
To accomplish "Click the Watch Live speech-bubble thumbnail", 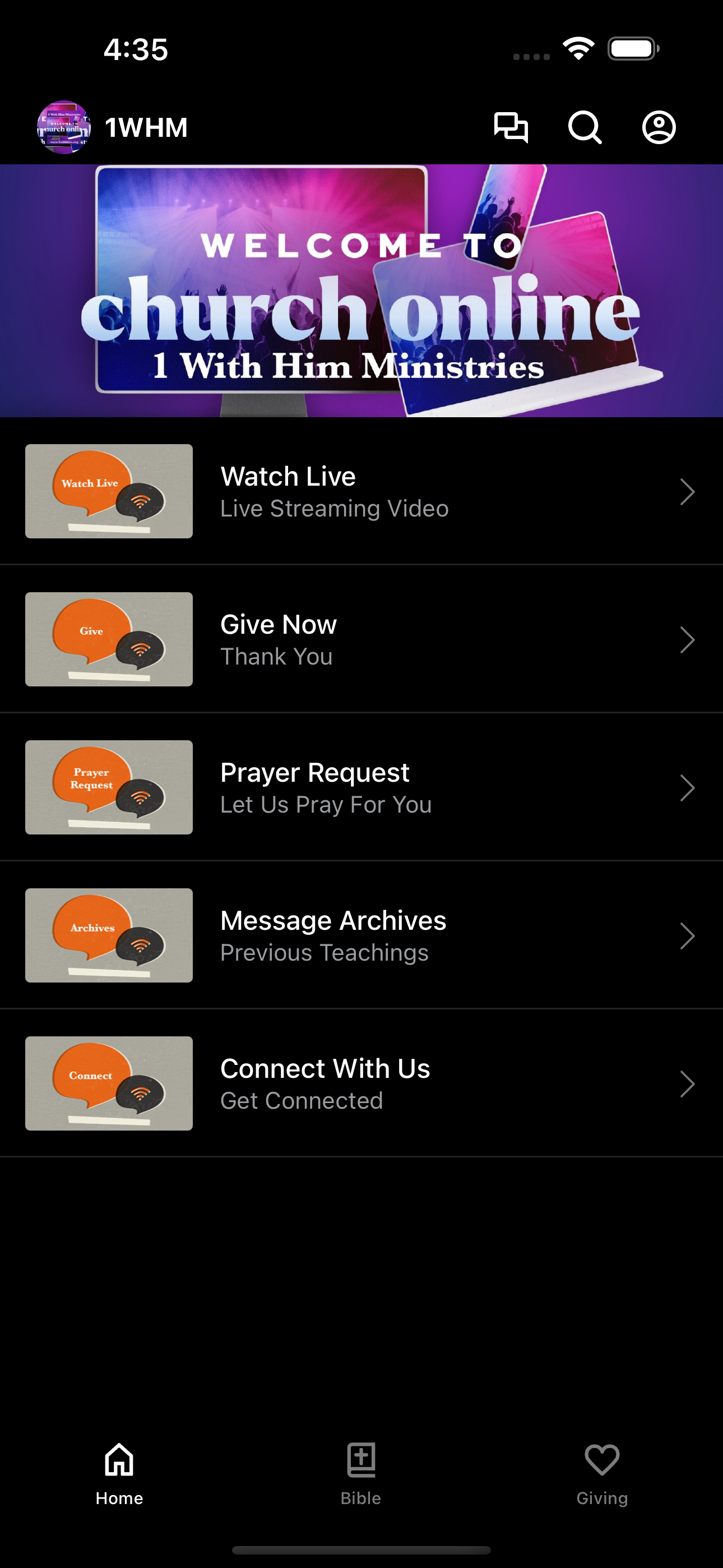I will click(x=108, y=491).
